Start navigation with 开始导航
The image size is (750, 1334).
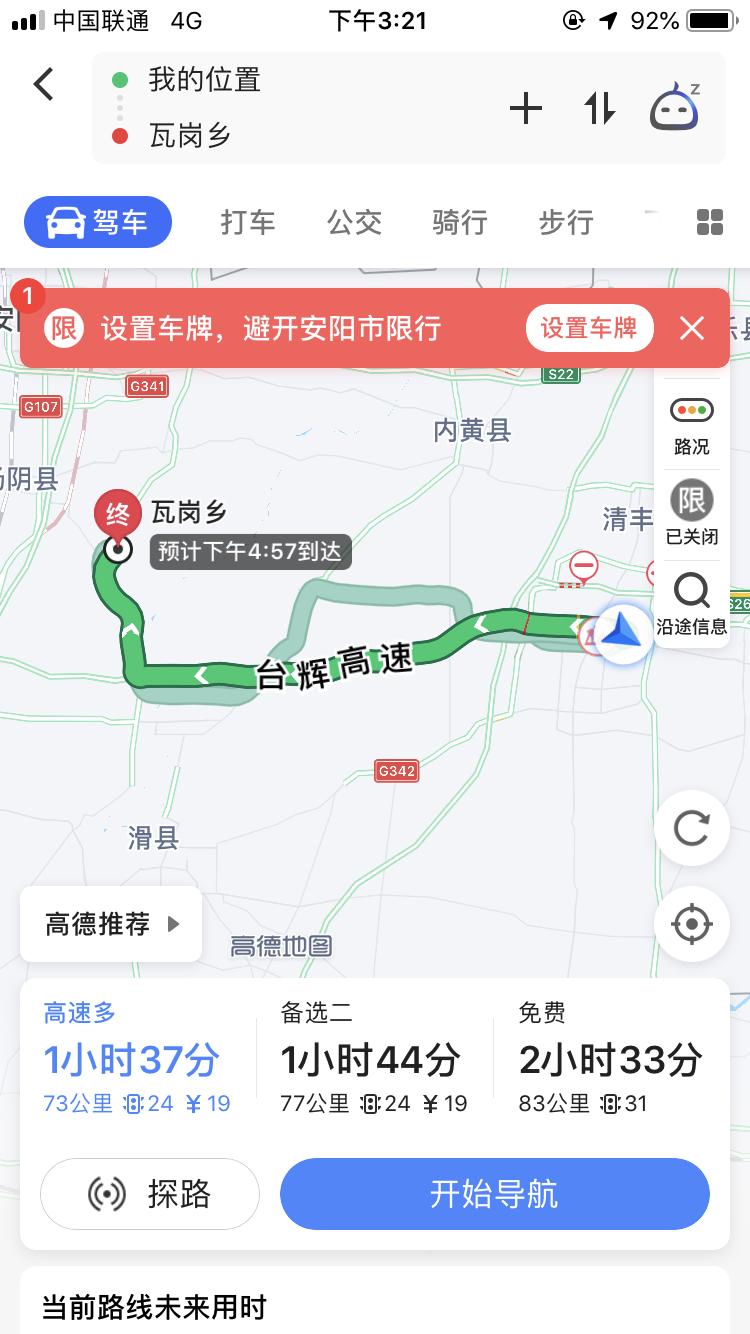tap(494, 1194)
